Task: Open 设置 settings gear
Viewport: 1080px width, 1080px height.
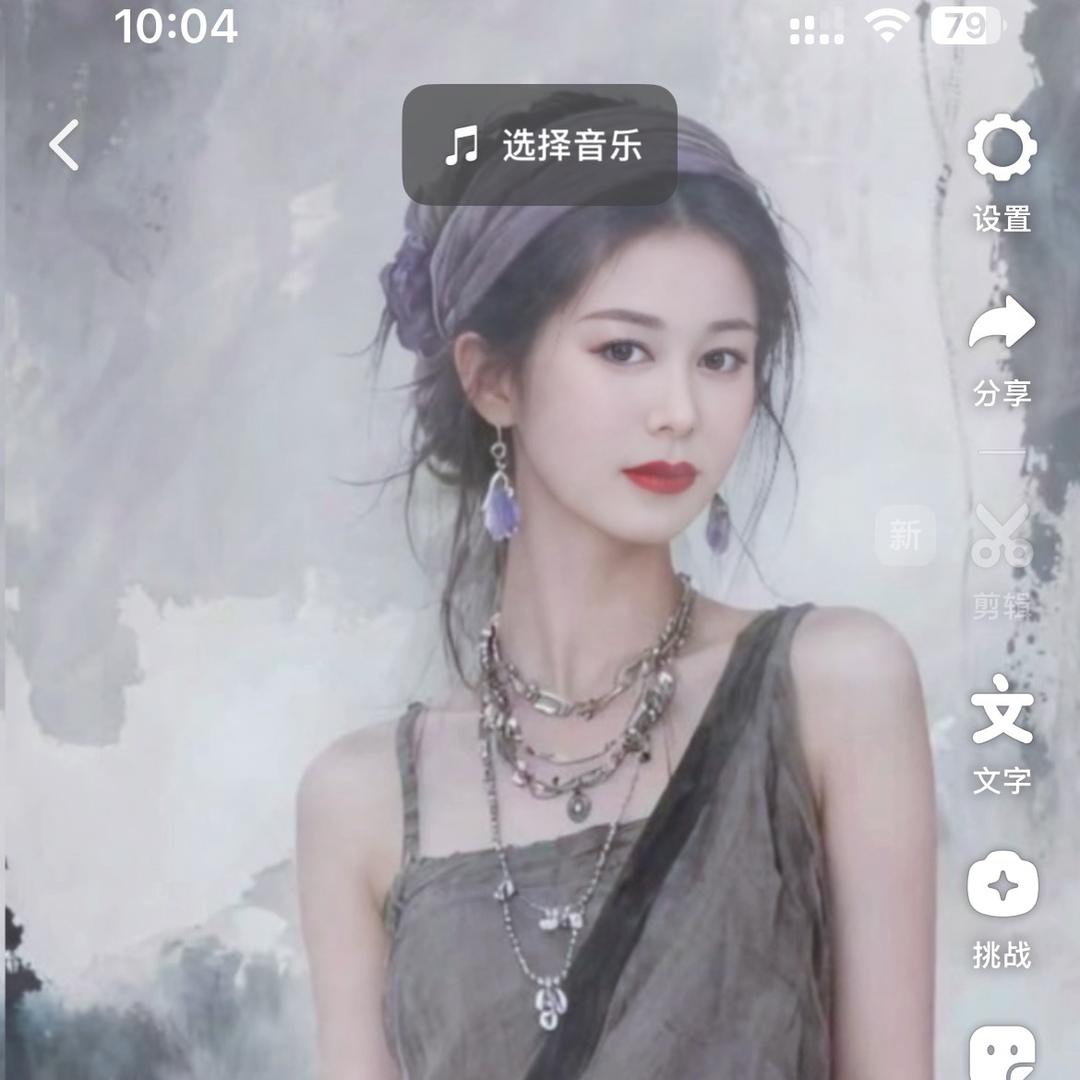Action: (1002, 149)
